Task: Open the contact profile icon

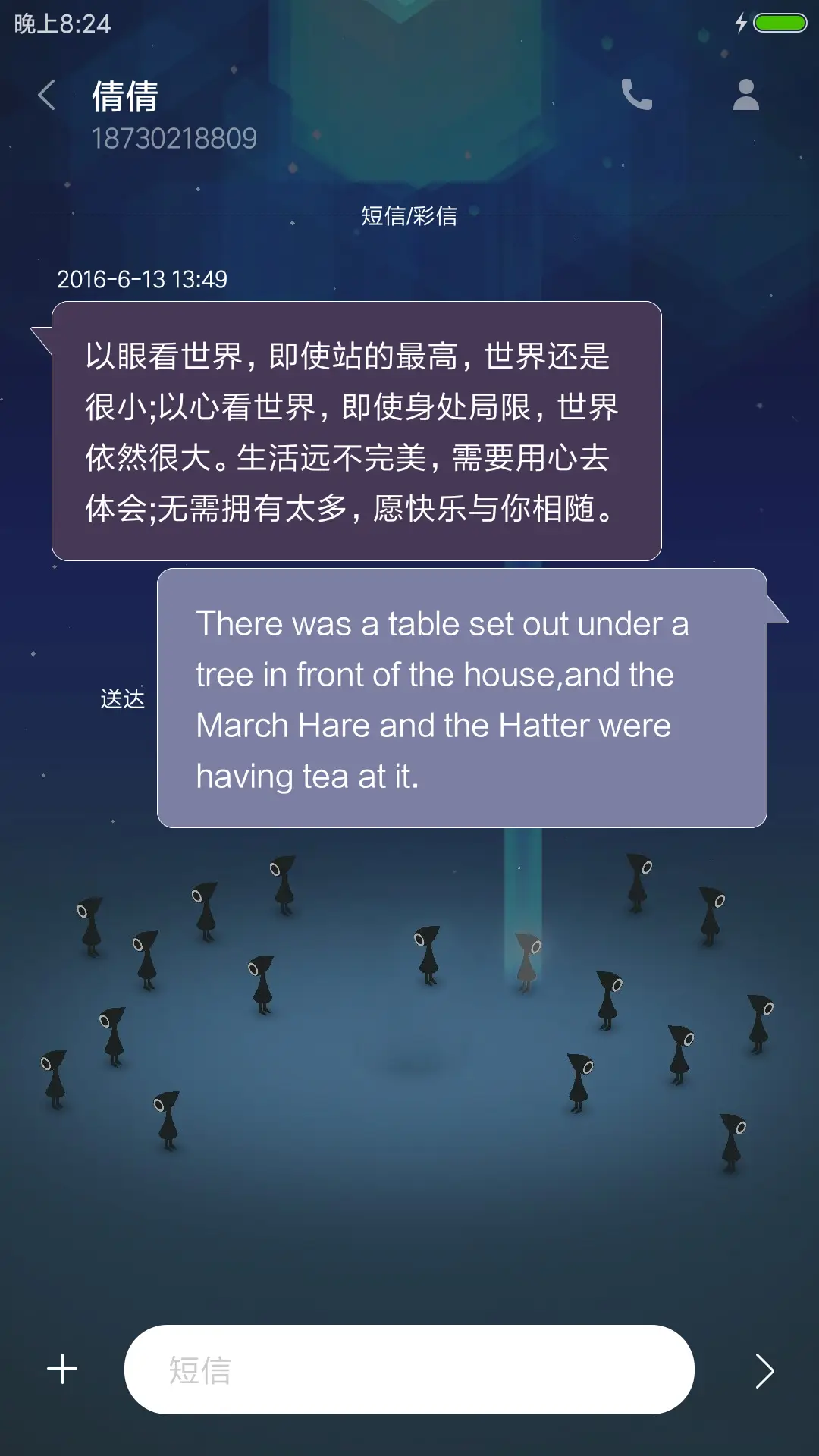Action: click(745, 96)
